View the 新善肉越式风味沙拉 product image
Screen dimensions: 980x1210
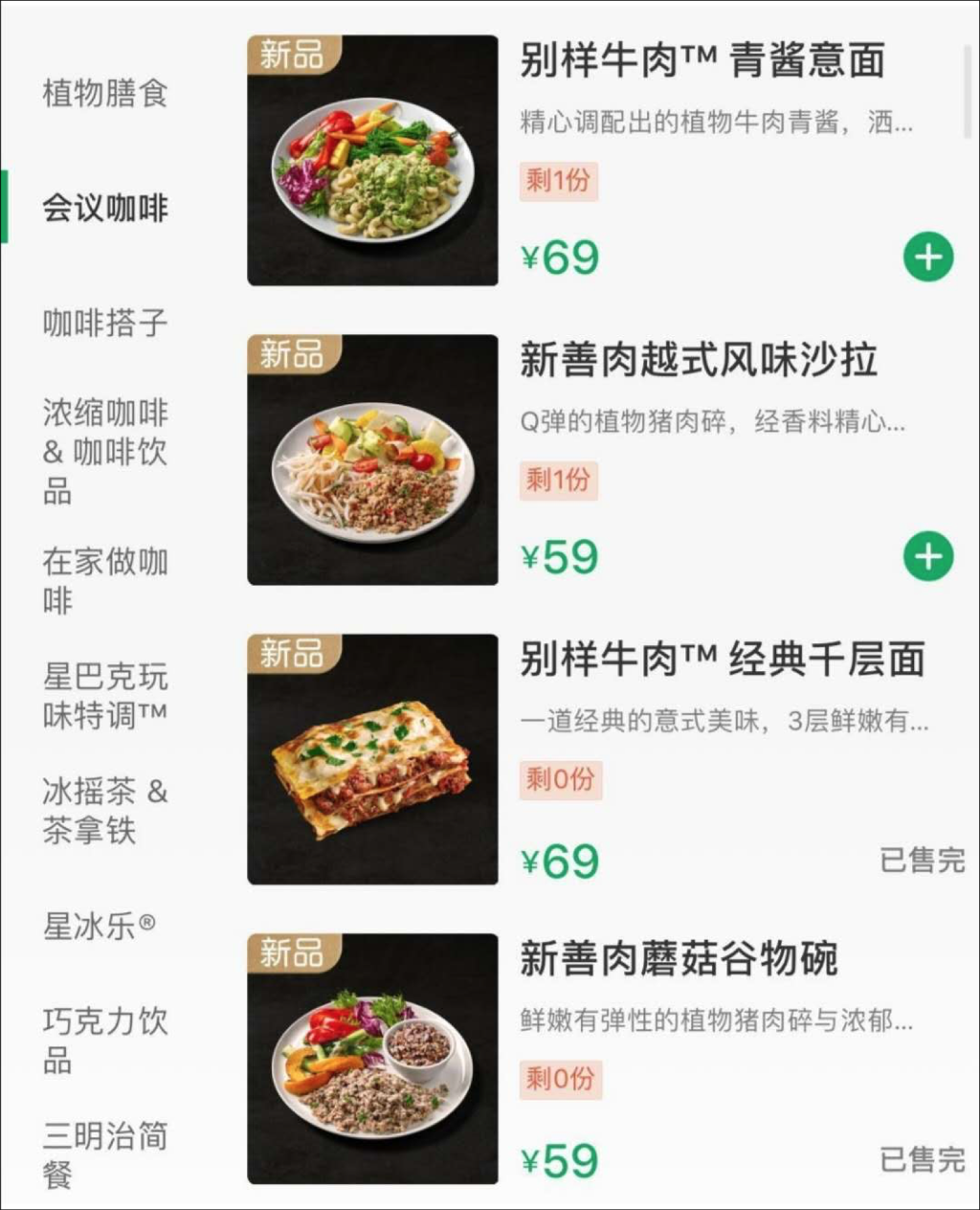point(372,459)
